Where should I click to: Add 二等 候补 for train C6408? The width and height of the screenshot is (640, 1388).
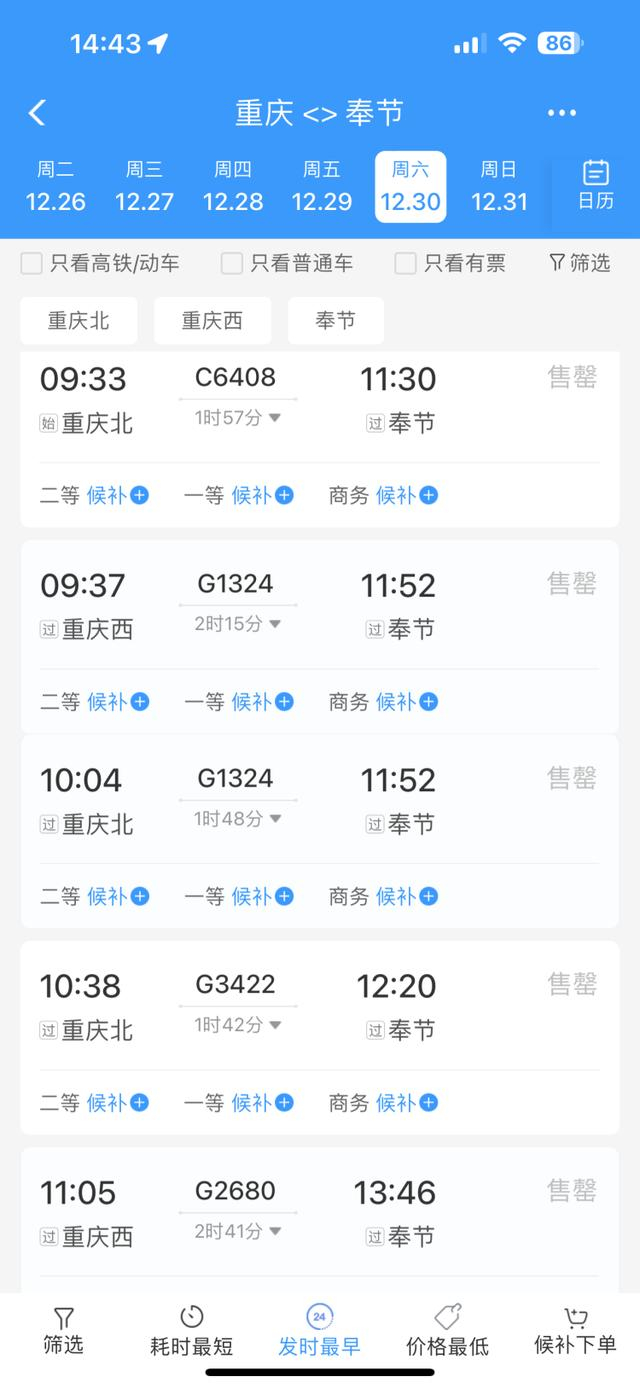point(118,495)
